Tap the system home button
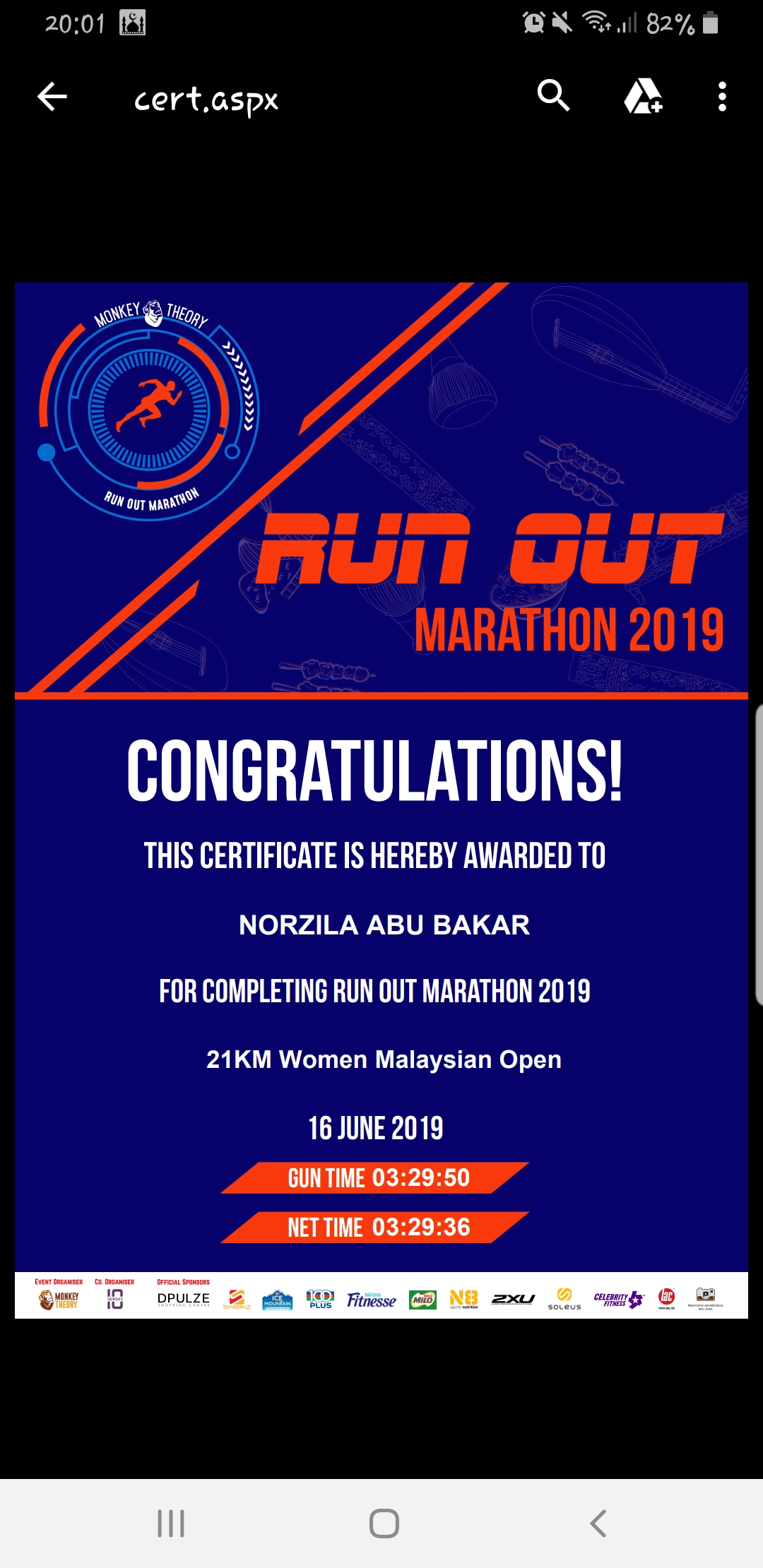Screen dimensions: 763x1568 (384, 1524)
